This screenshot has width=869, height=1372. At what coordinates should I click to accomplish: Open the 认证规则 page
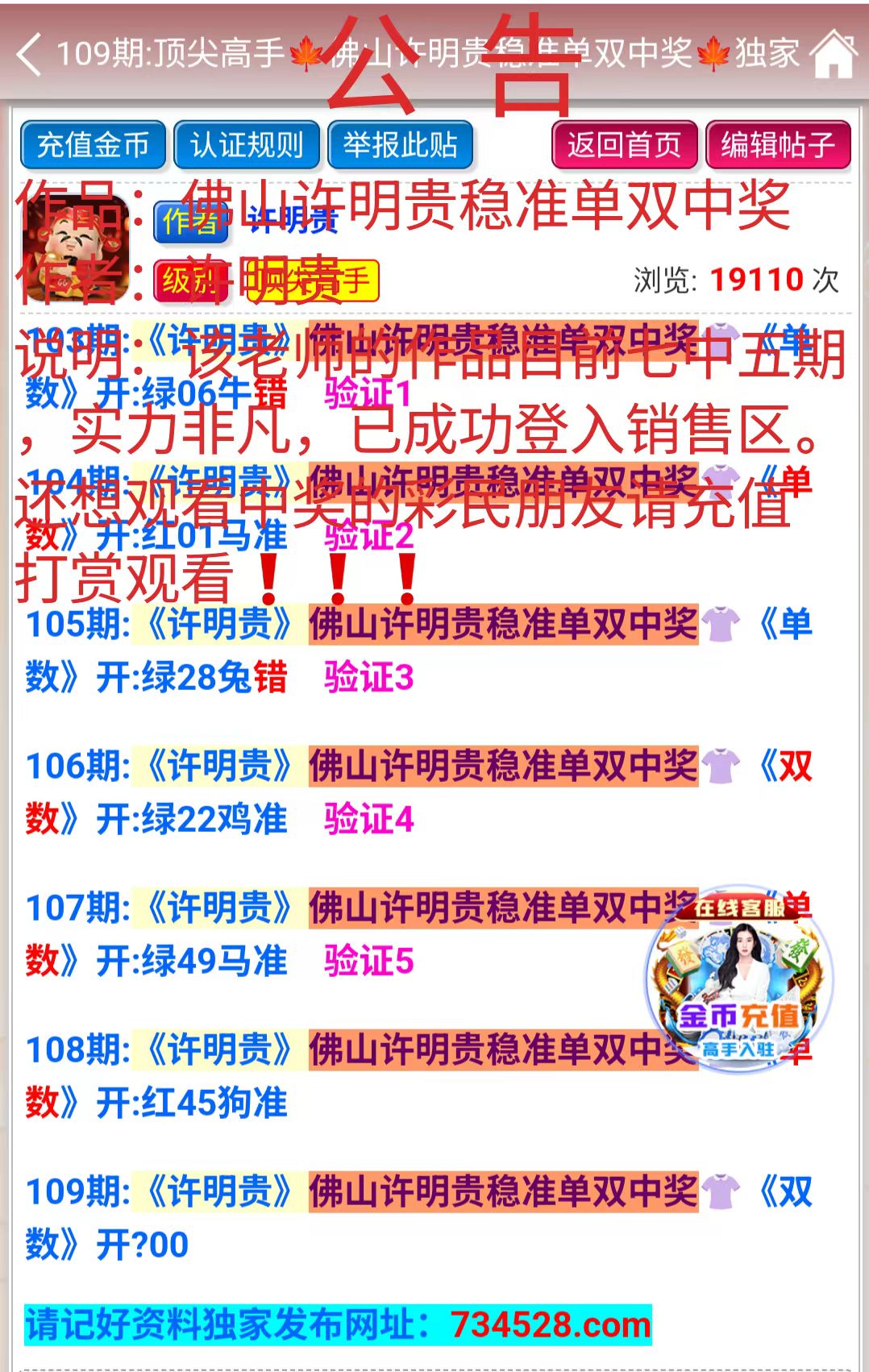click(247, 146)
